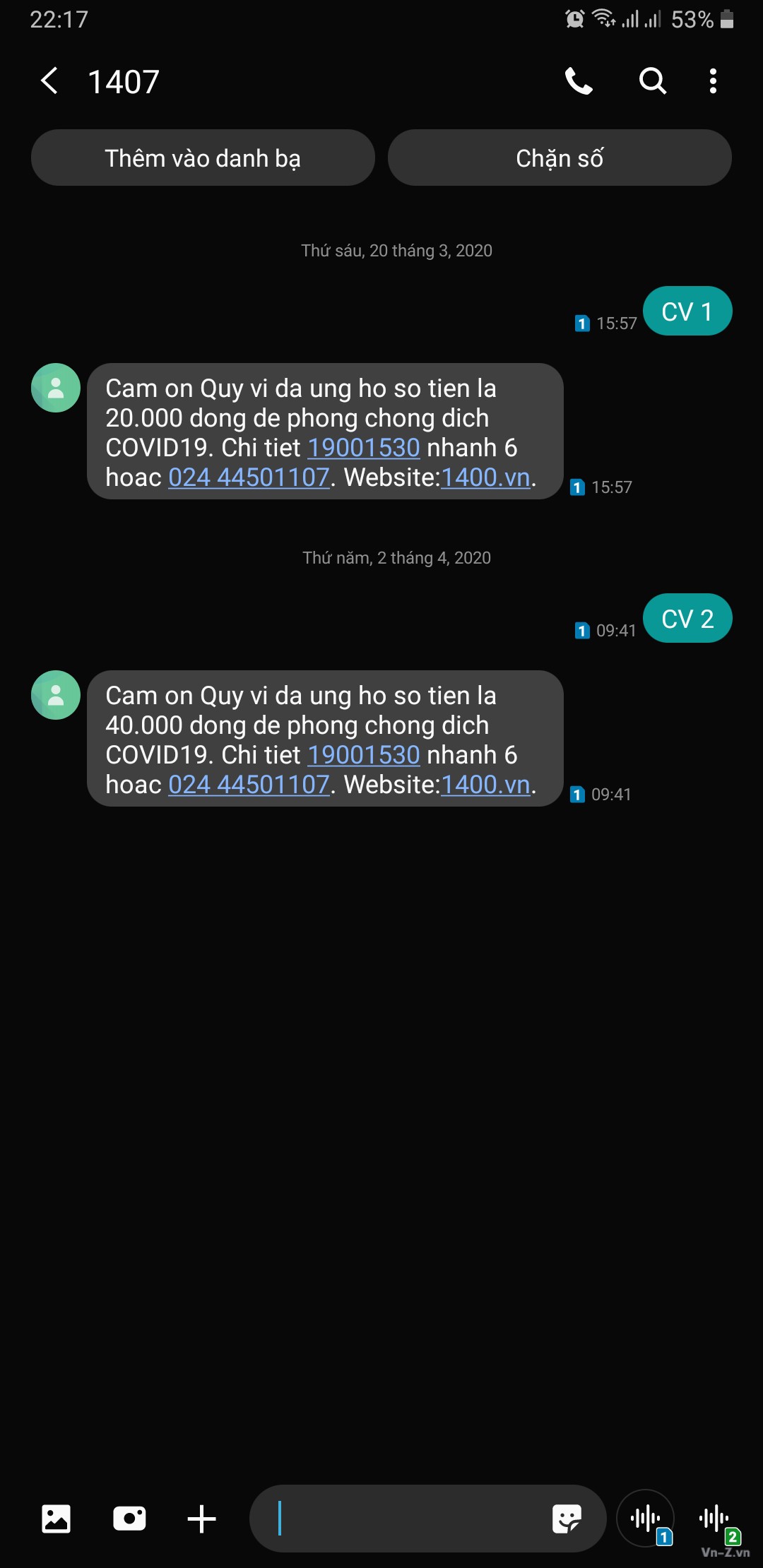Open 19001530 link in the 40.000 dong message
Viewport: 763px width, 1568px height.
(364, 755)
